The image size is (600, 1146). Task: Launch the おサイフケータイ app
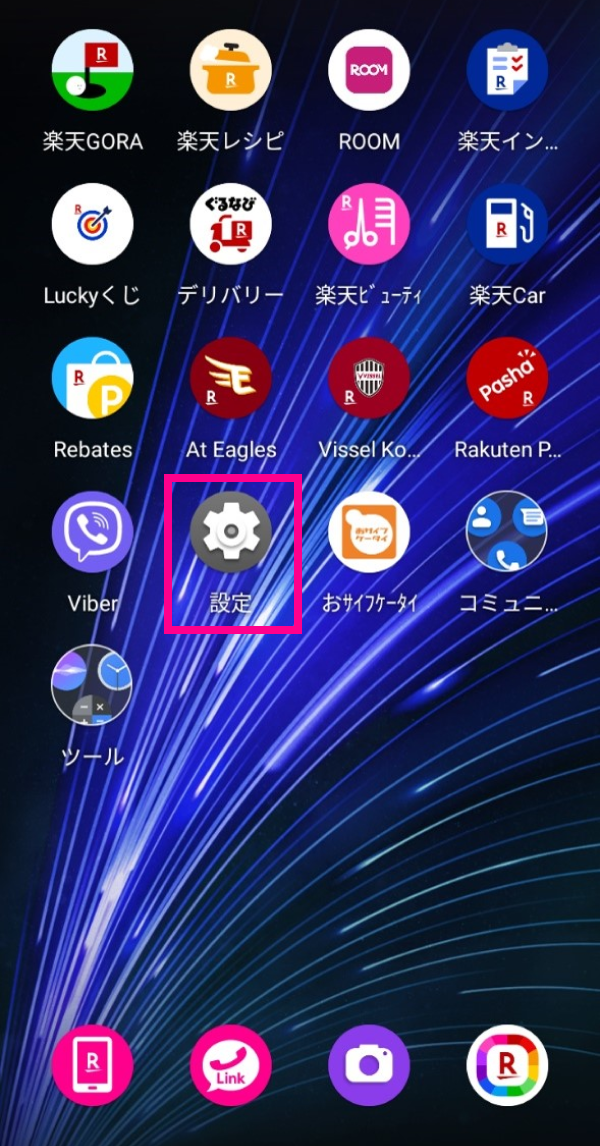pyautogui.click(x=369, y=532)
